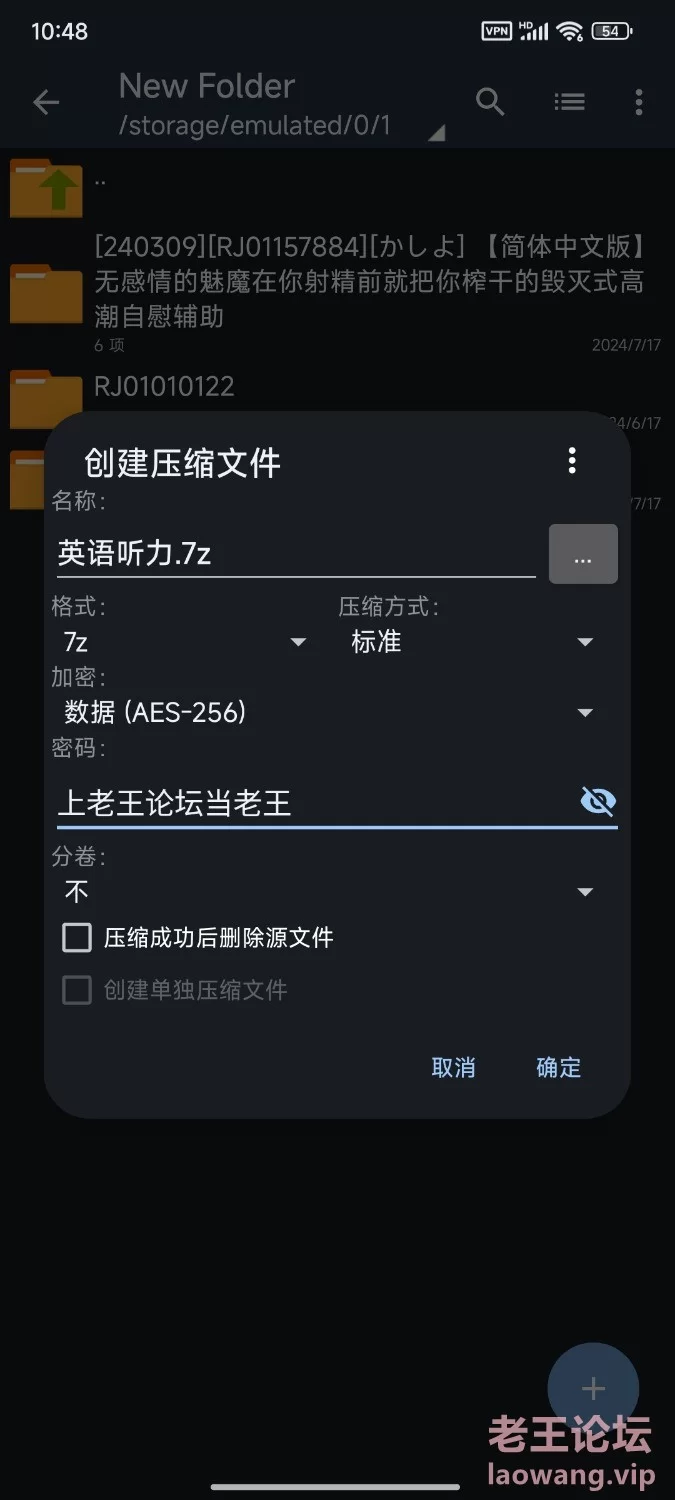Open the 压缩方式 dropdown set to 标准
675x1500 pixels.
tap(472, 642)
